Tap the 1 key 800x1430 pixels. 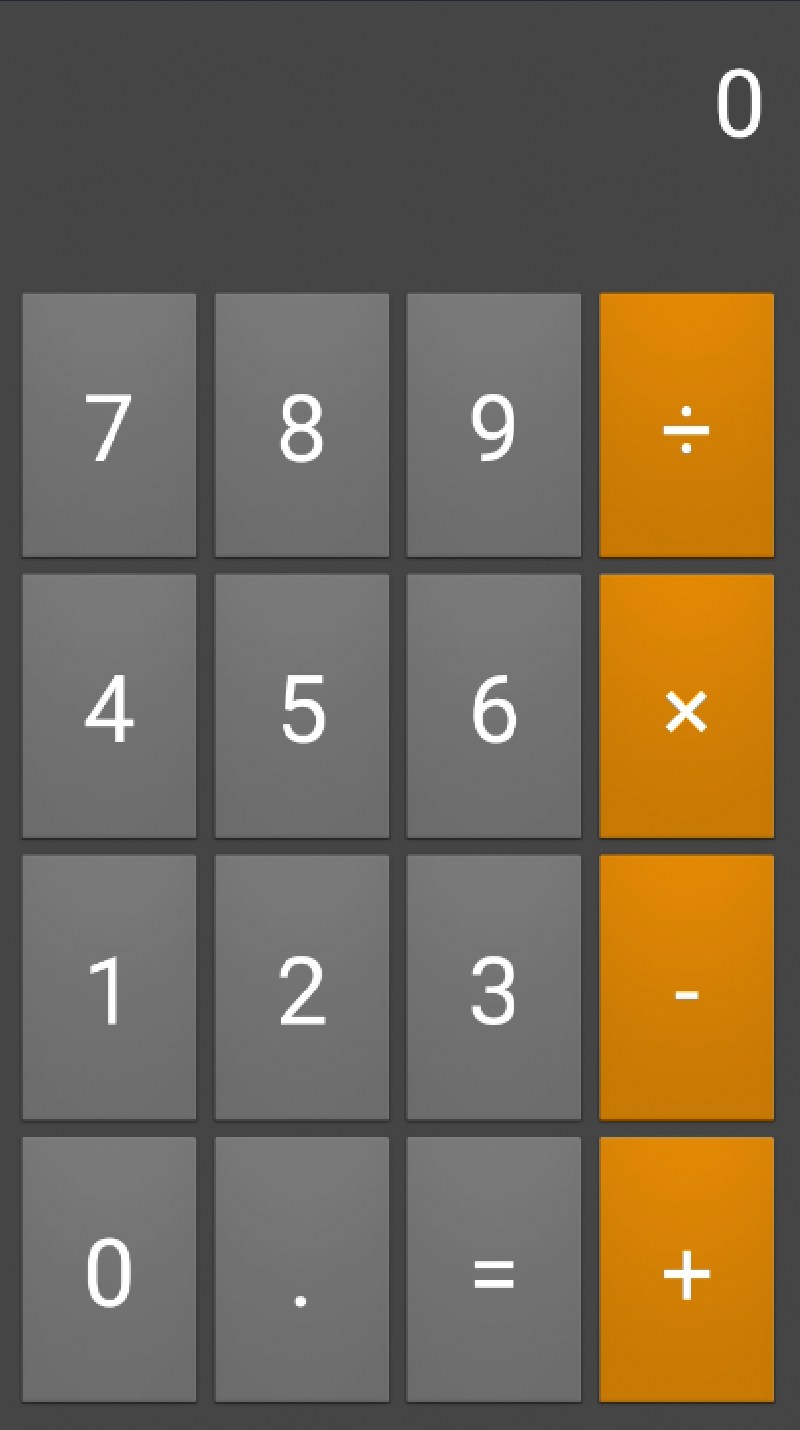[x=109, y=987]
